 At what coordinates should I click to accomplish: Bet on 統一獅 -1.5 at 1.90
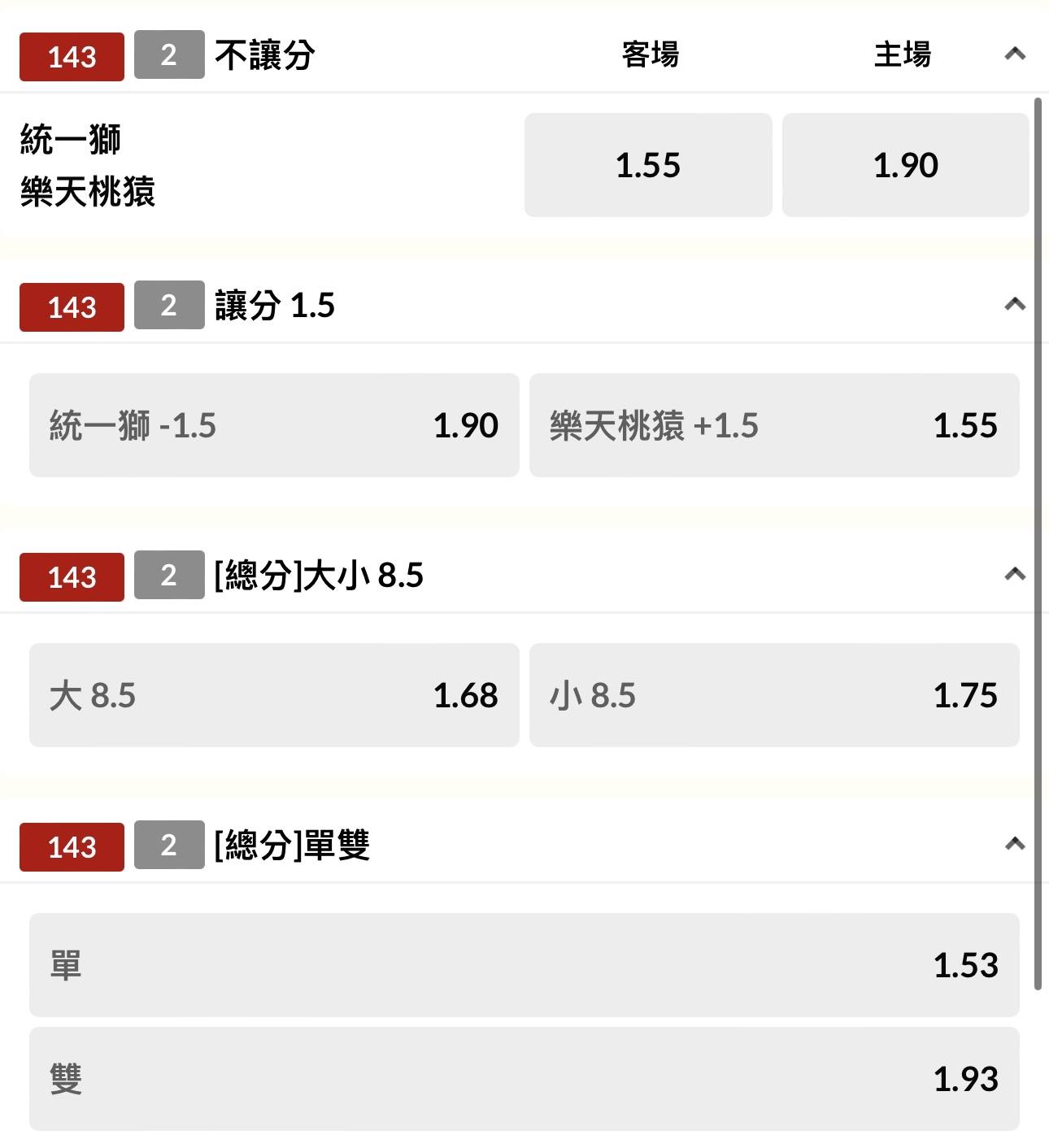(x=274, y=425)
